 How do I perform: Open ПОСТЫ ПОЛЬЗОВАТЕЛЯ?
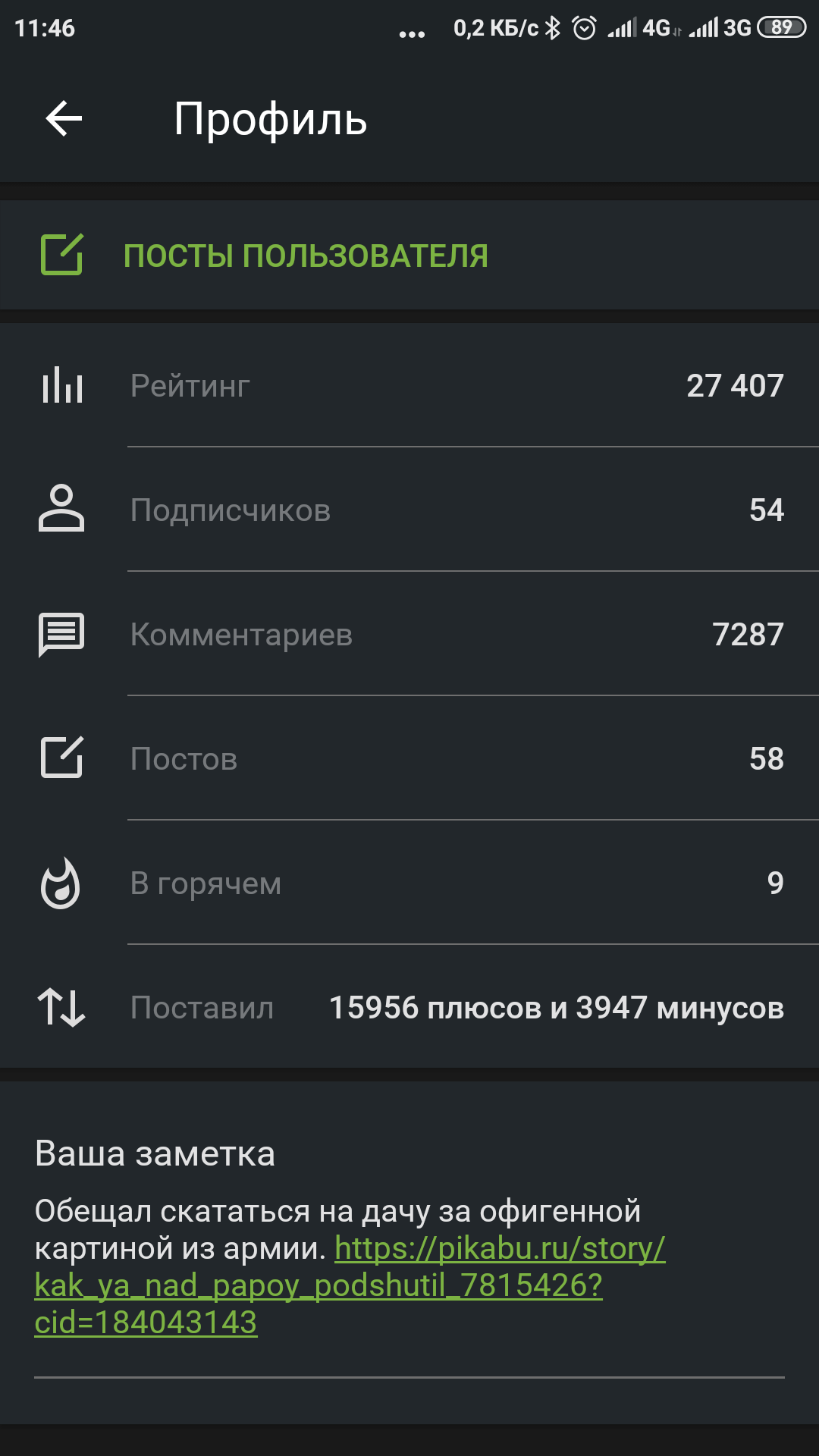tap(305, 256)
